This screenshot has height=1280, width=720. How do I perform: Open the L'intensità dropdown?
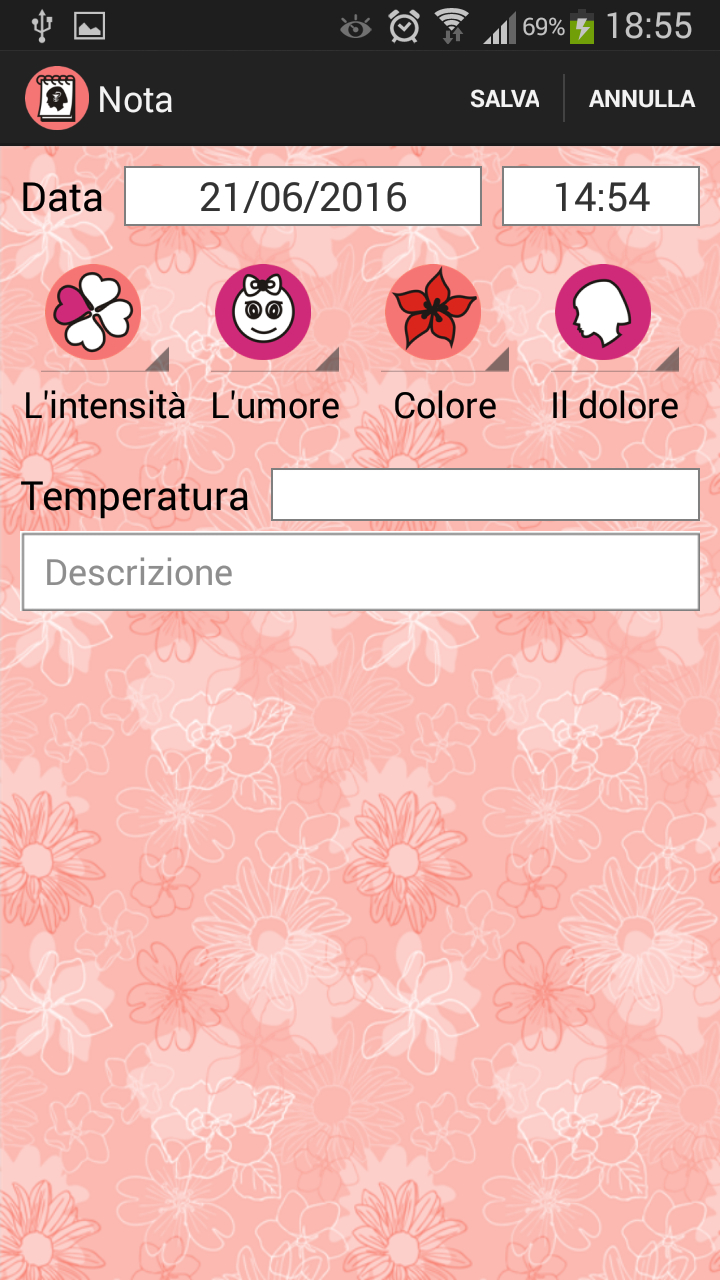tap(103, 316)
